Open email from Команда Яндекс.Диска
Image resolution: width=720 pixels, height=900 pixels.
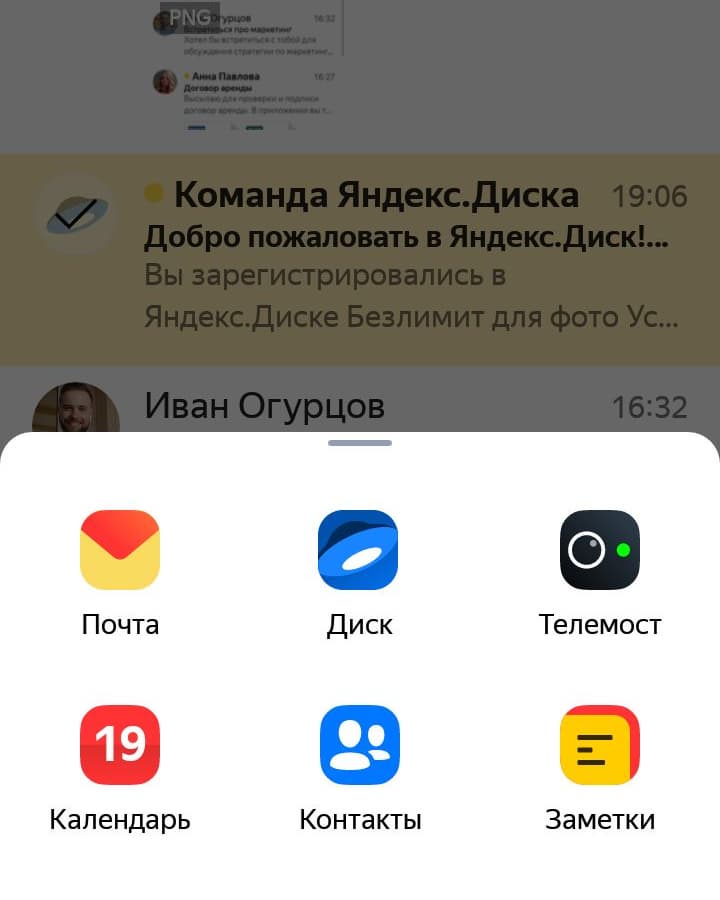point(400,260)
